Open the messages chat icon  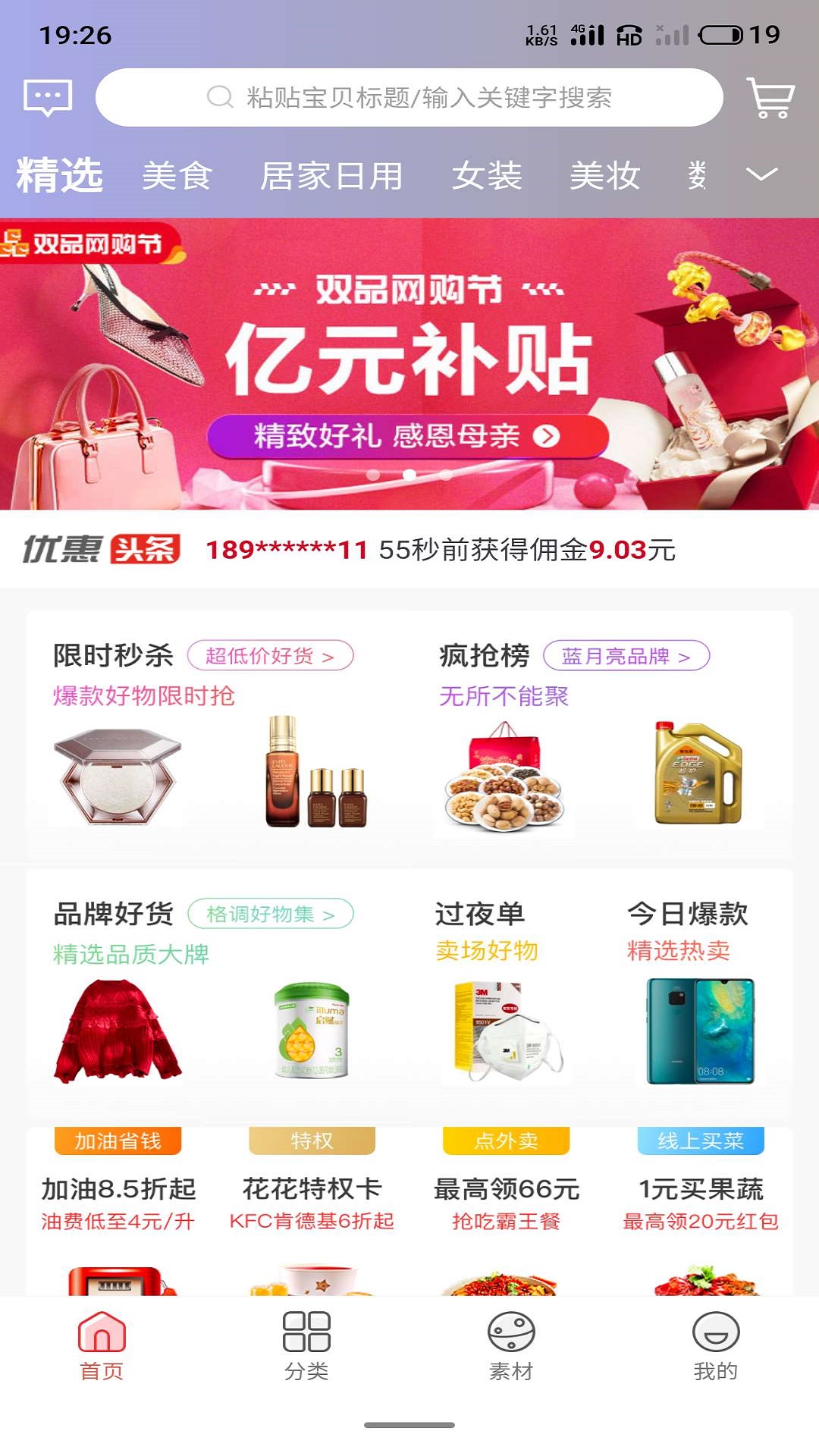click(x=48, y=98)
